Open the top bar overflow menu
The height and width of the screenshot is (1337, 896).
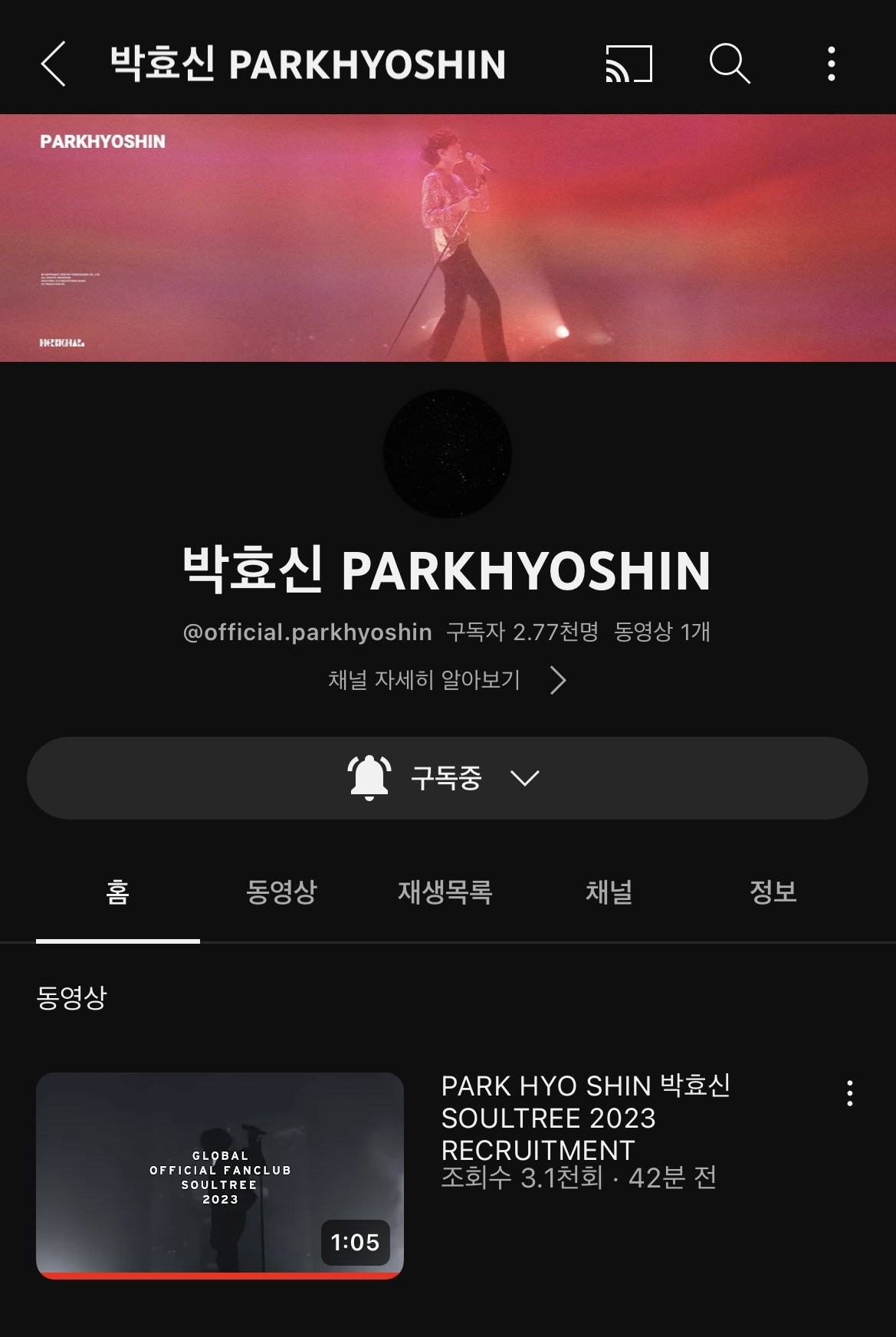pos(831,64)
